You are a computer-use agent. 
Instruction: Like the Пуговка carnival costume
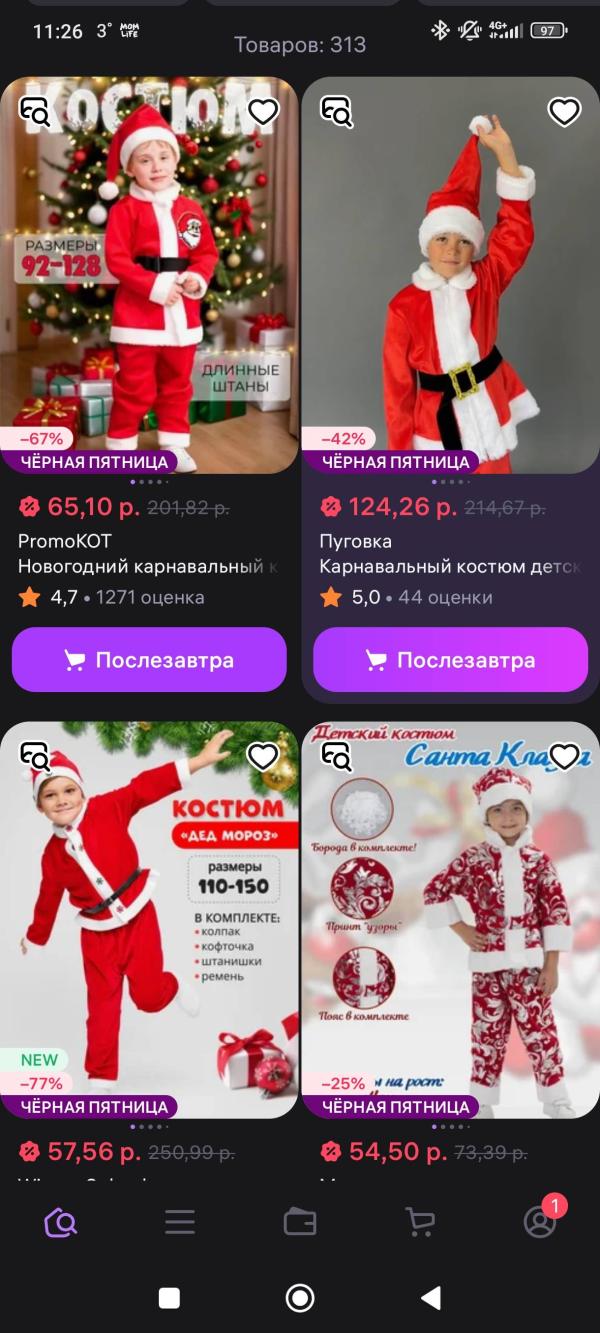pyautogui.click(x=564, y=112)
